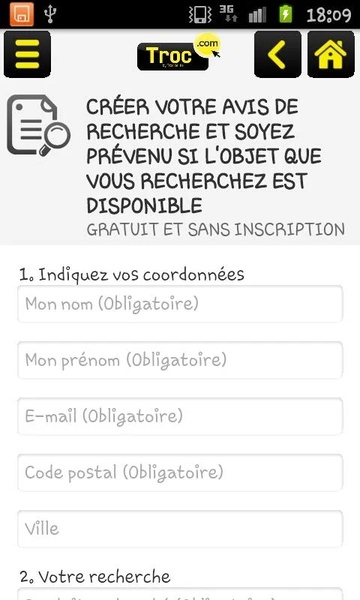
Task: Tap the Troc.com logo
Action: coord(179,53)
